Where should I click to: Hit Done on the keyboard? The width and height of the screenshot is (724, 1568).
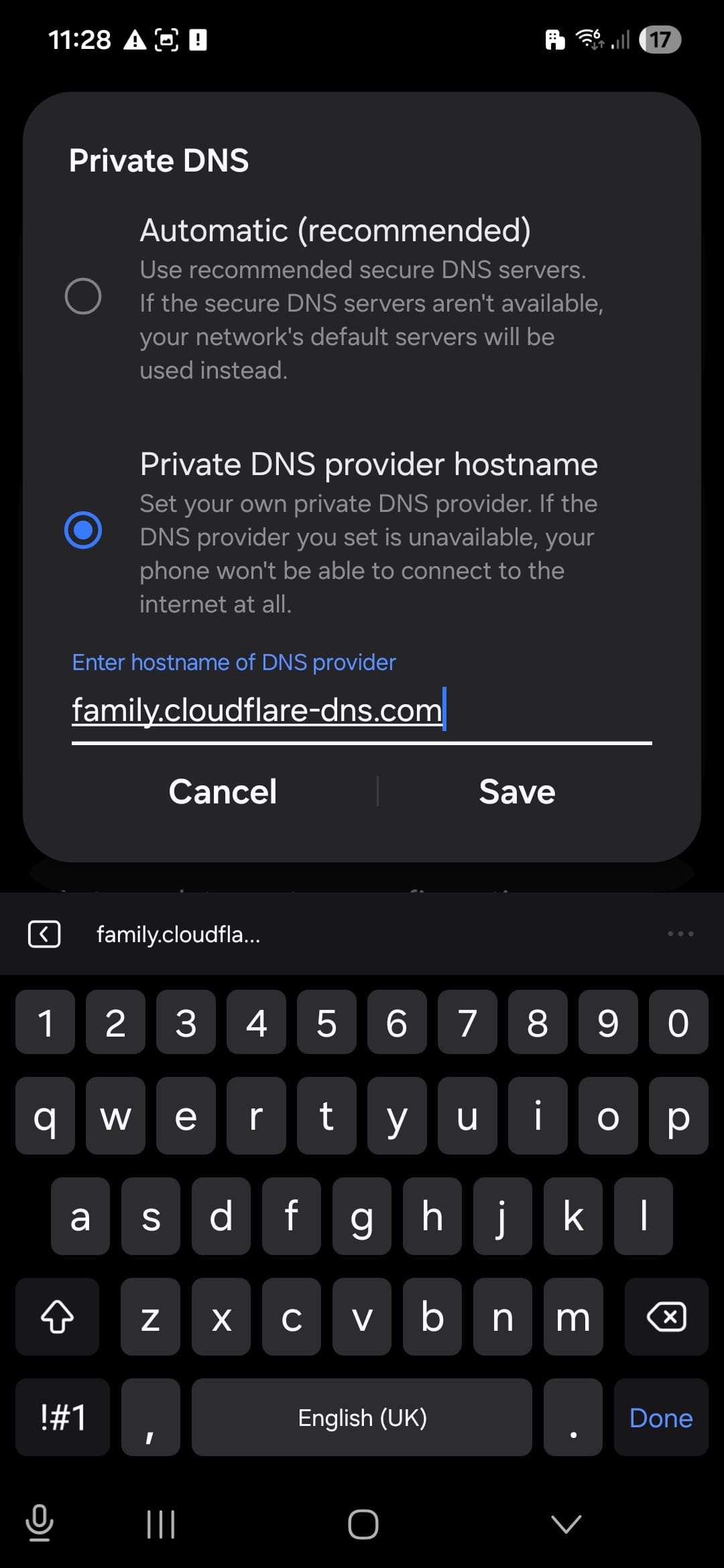(x=660, y=1417)
